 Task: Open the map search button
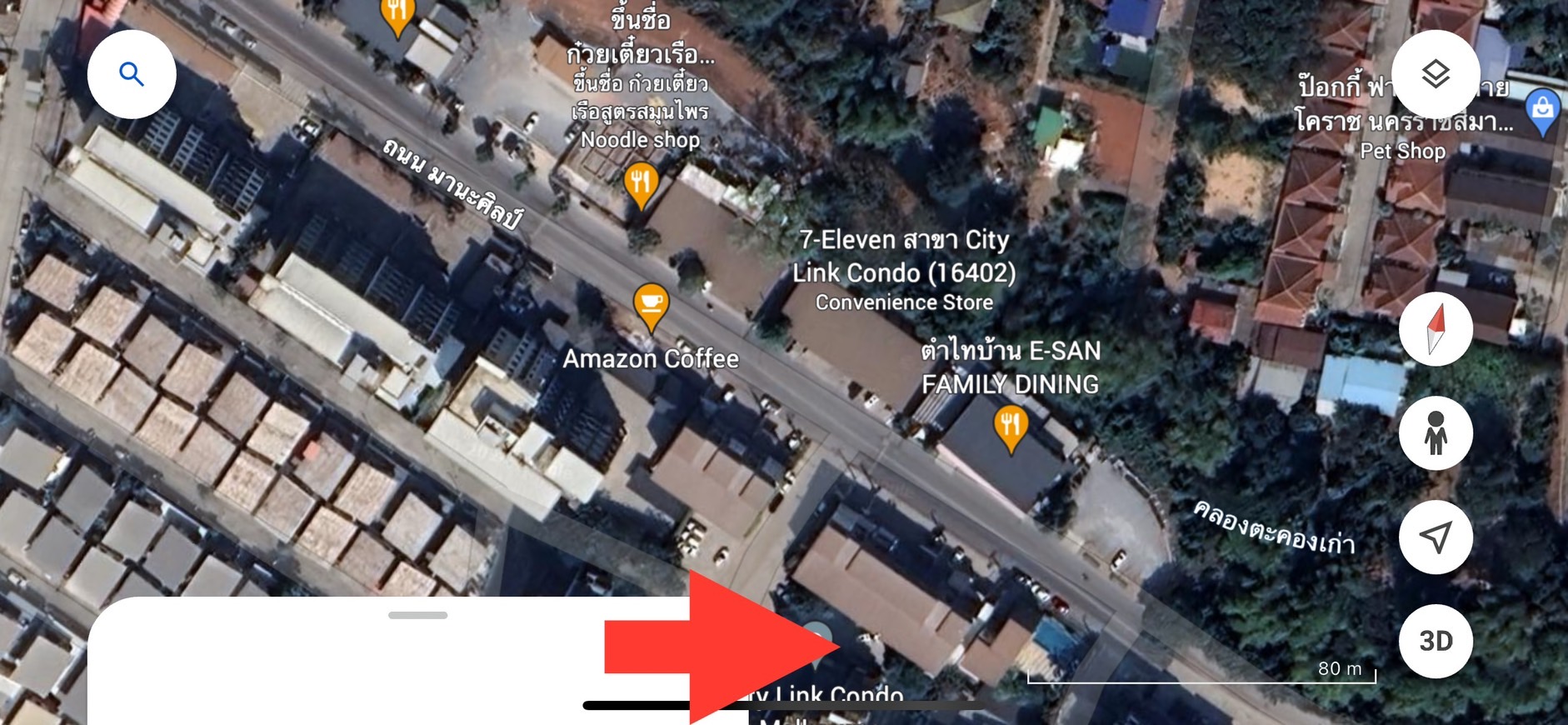point(132,75)
